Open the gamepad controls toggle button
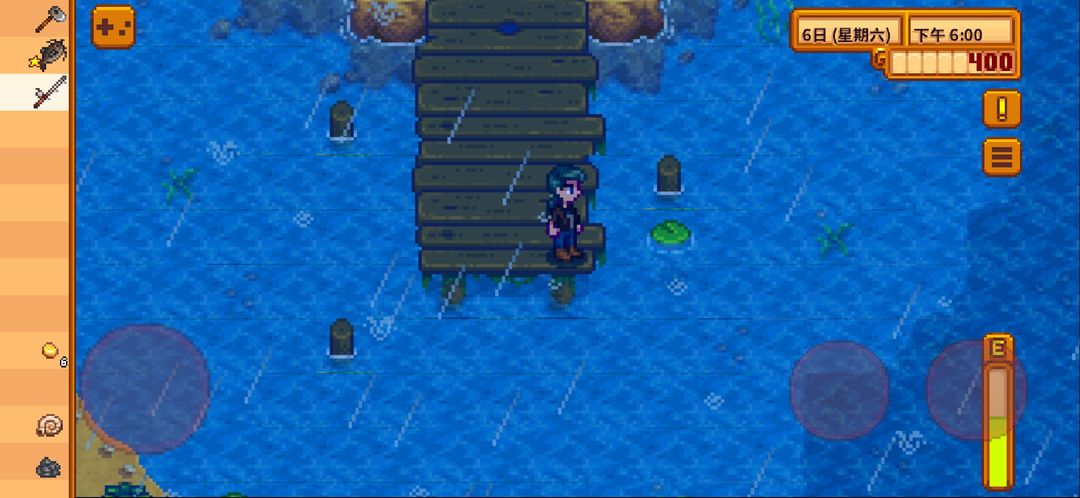This screenshot has height=498, width=1080. click(x=113, y=27)
